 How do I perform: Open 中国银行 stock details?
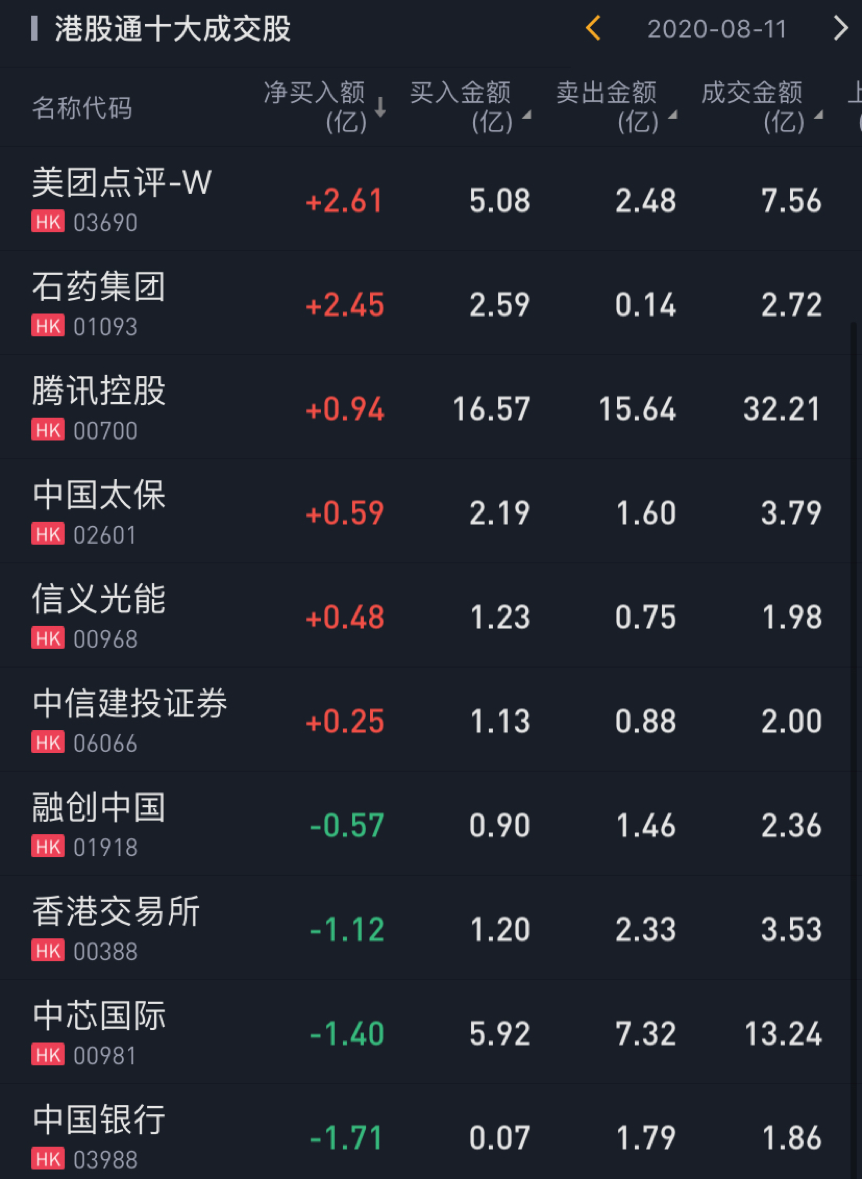(98, 1135)
